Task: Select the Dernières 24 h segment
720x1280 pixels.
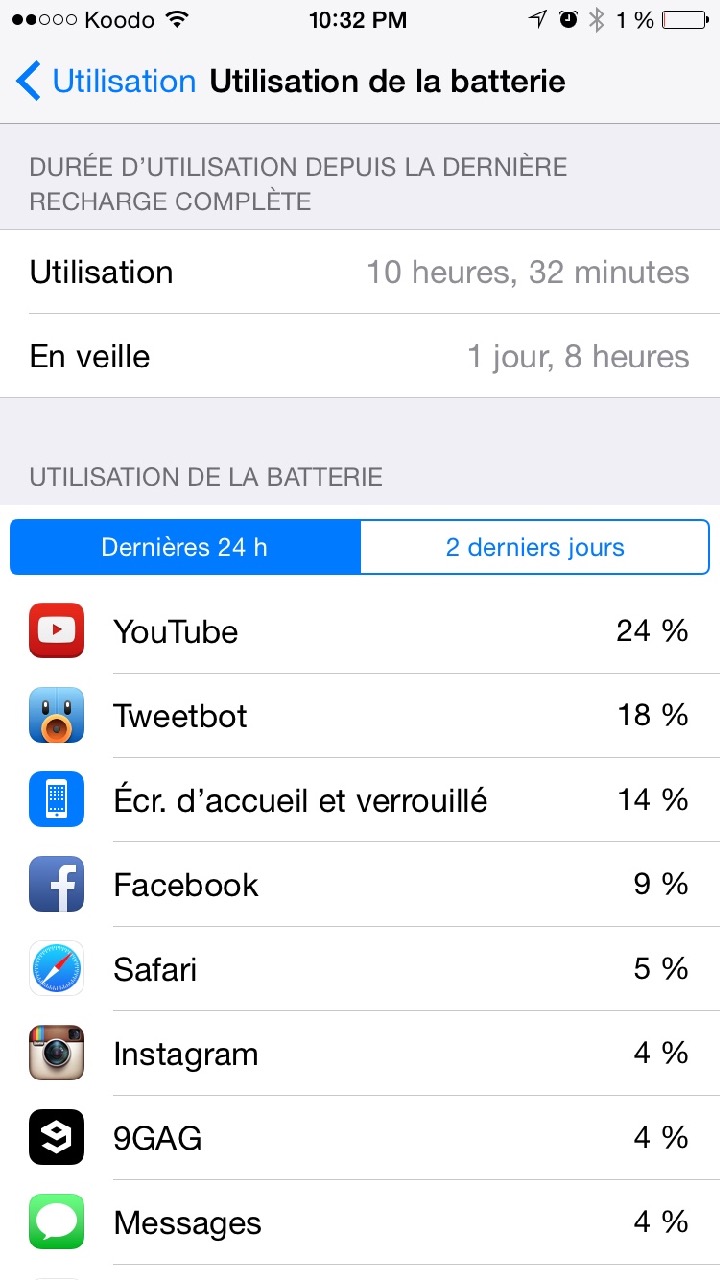Action: (185, 547)
